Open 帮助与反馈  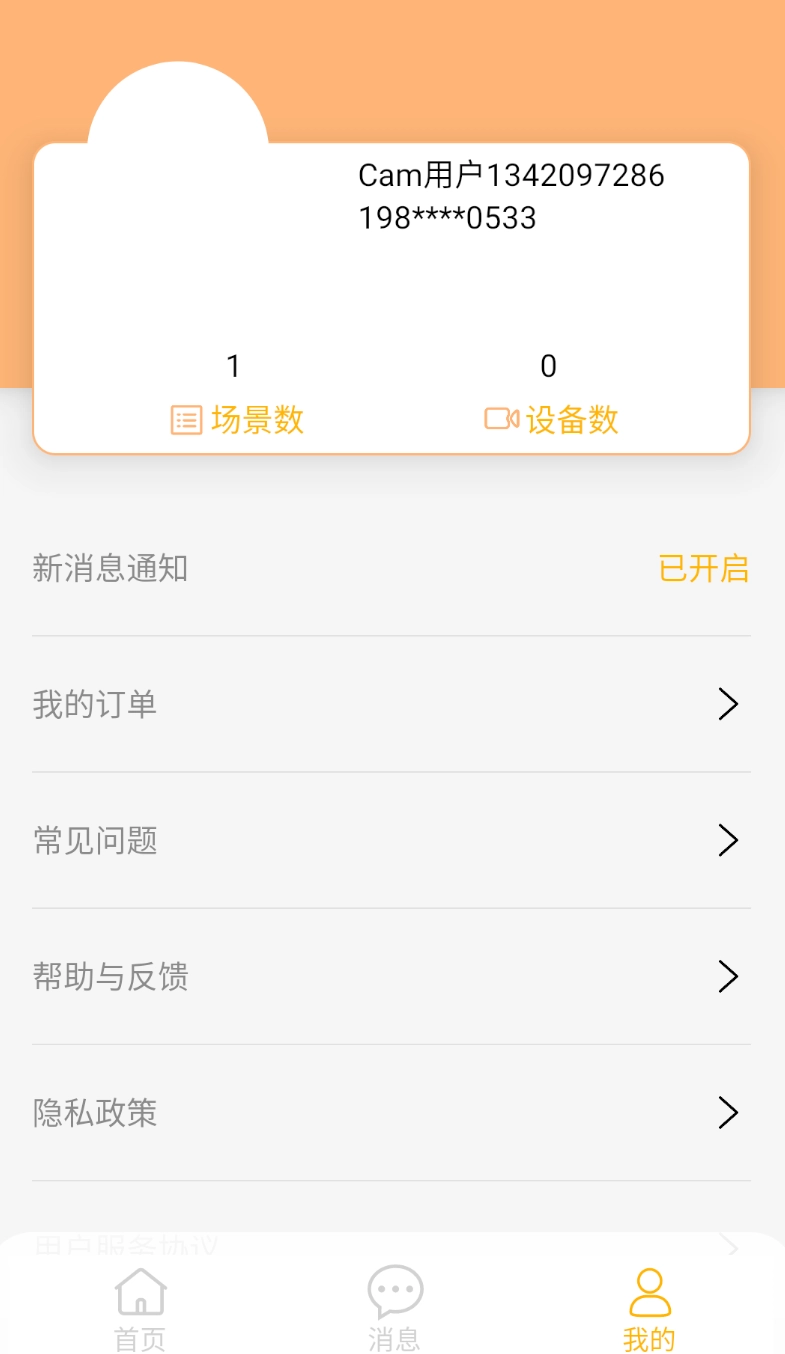click(391, 977)
